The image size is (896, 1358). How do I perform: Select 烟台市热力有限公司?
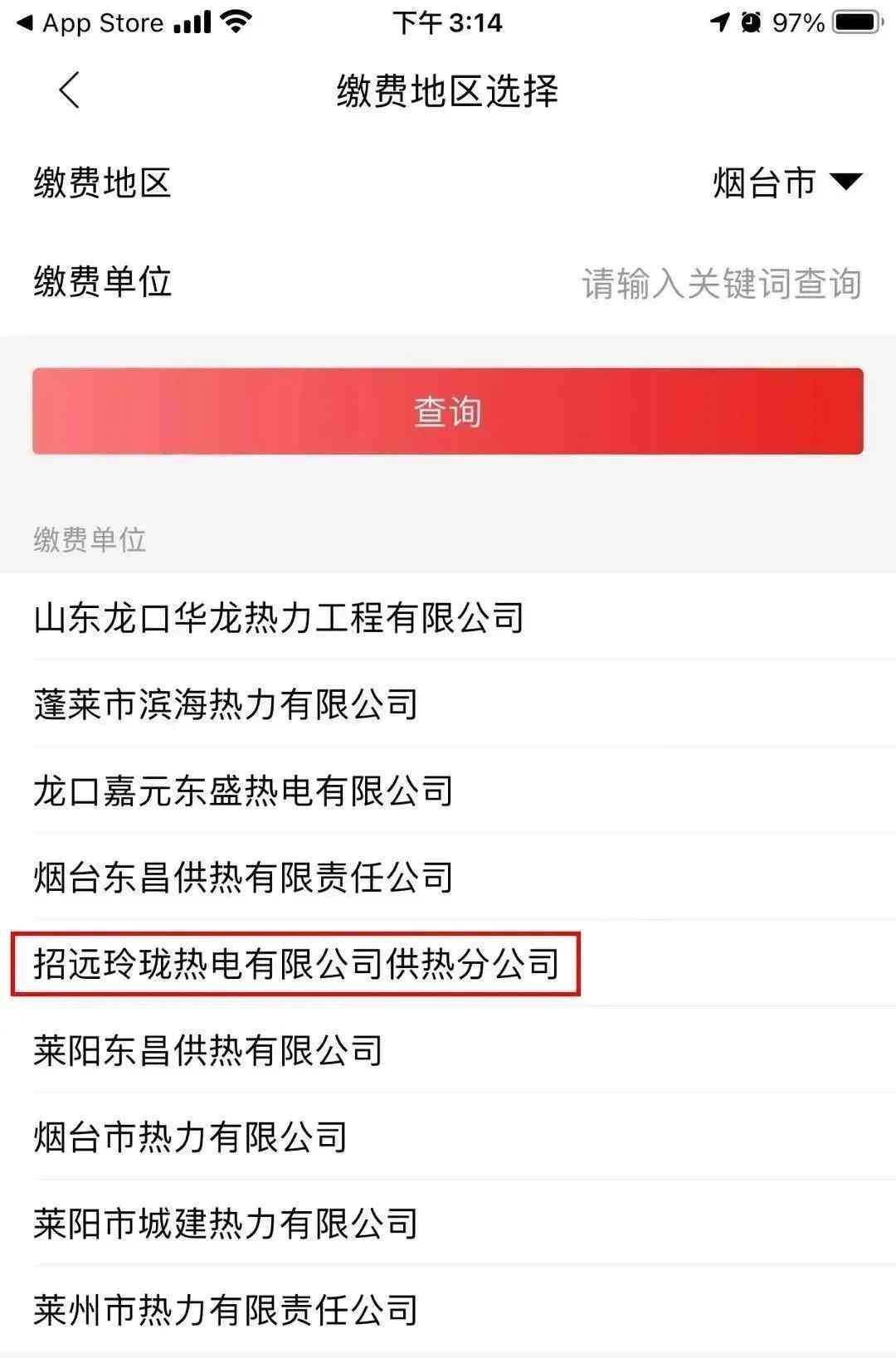(x=191, y=1137)
